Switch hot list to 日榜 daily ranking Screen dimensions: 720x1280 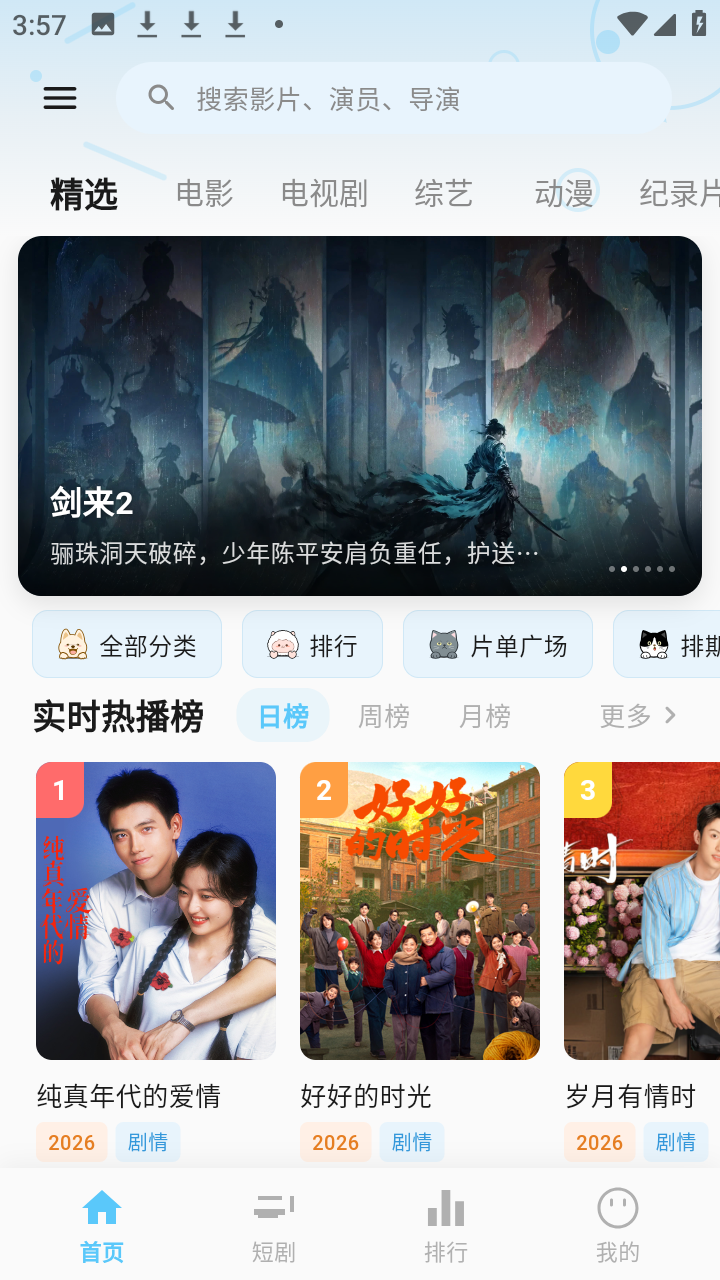tap(283, 716)
